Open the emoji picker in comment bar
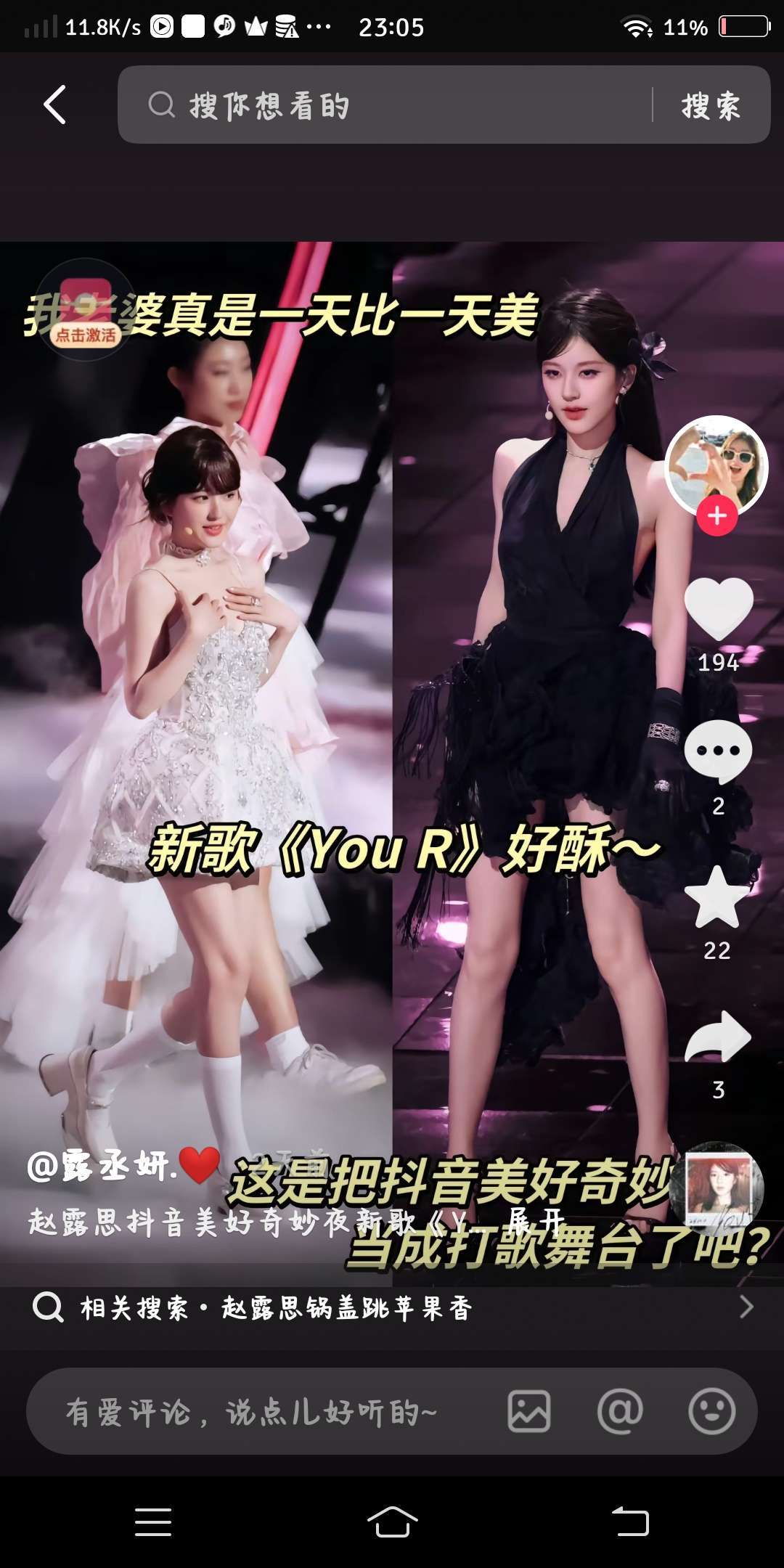The height and width of the screenshot is (1568, 784). (x=711, y=1412)
